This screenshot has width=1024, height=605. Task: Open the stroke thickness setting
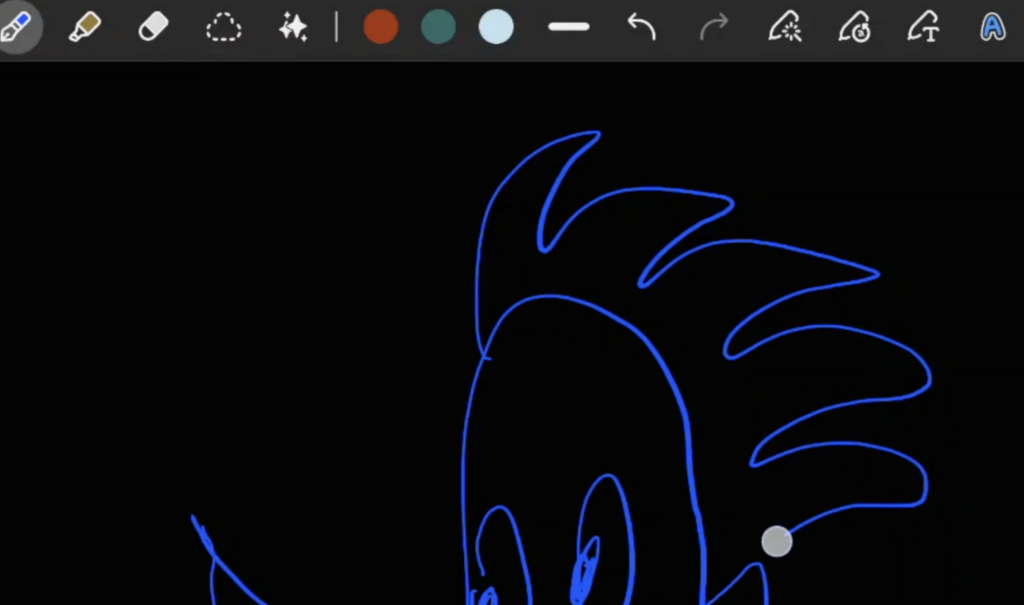[568, 27]
